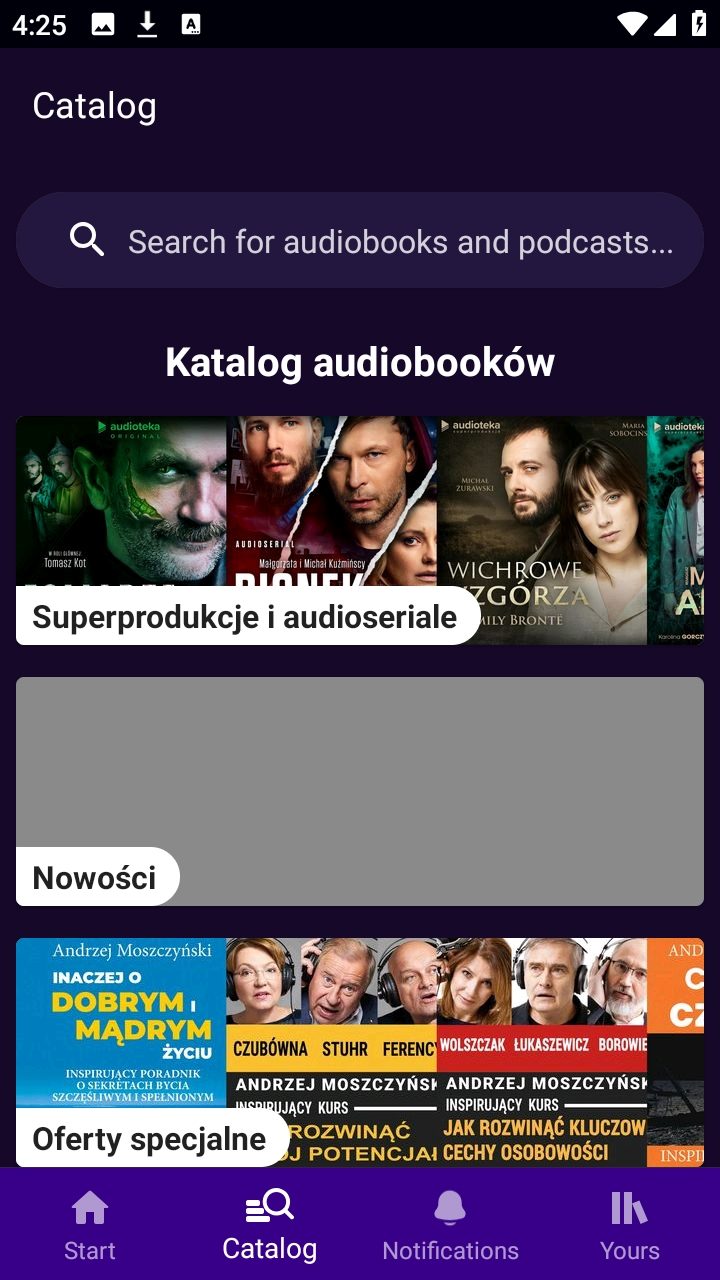Open the Oferty specjalne category
Image resolution: width=720 pixels, height=1280 pixels.
point(360,1050)
